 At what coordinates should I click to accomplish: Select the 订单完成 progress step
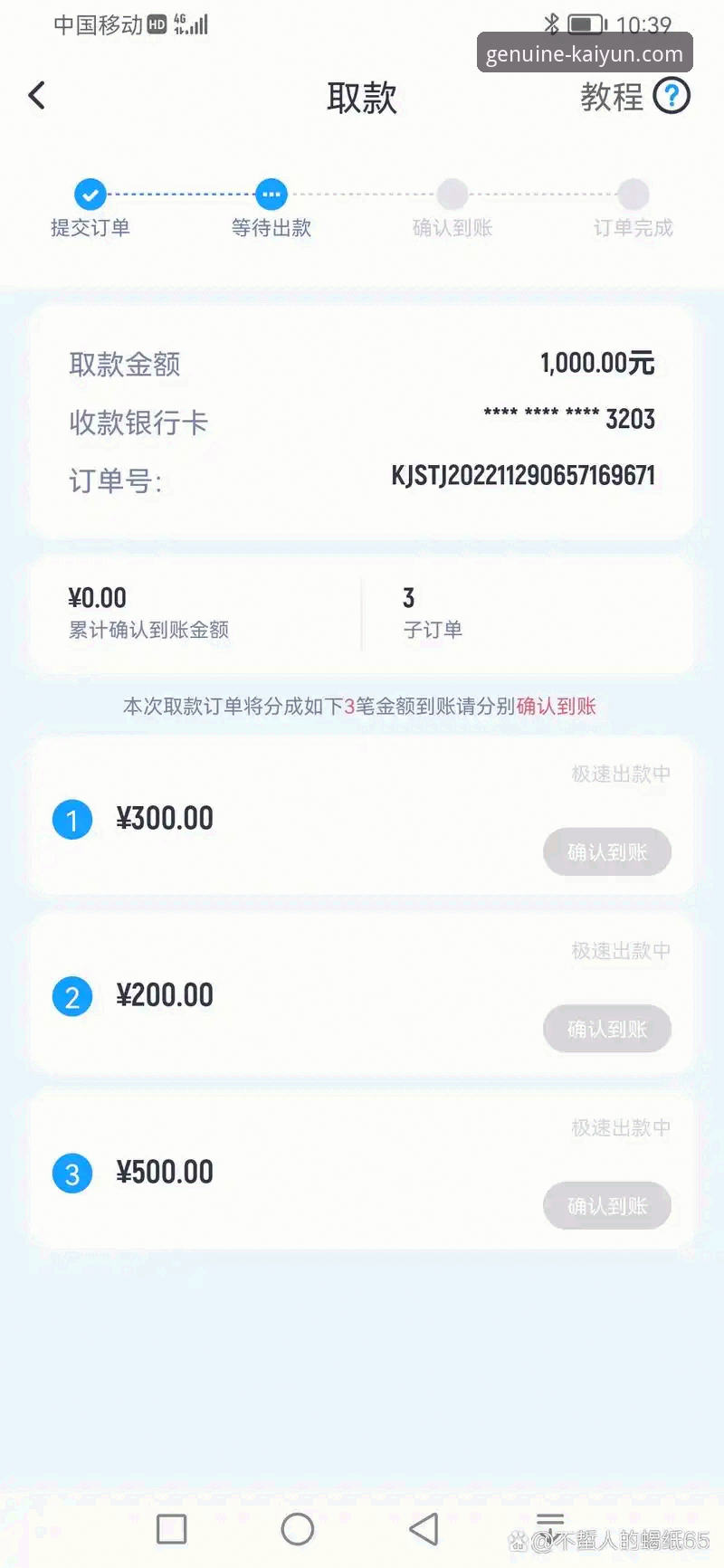point(633,193)
